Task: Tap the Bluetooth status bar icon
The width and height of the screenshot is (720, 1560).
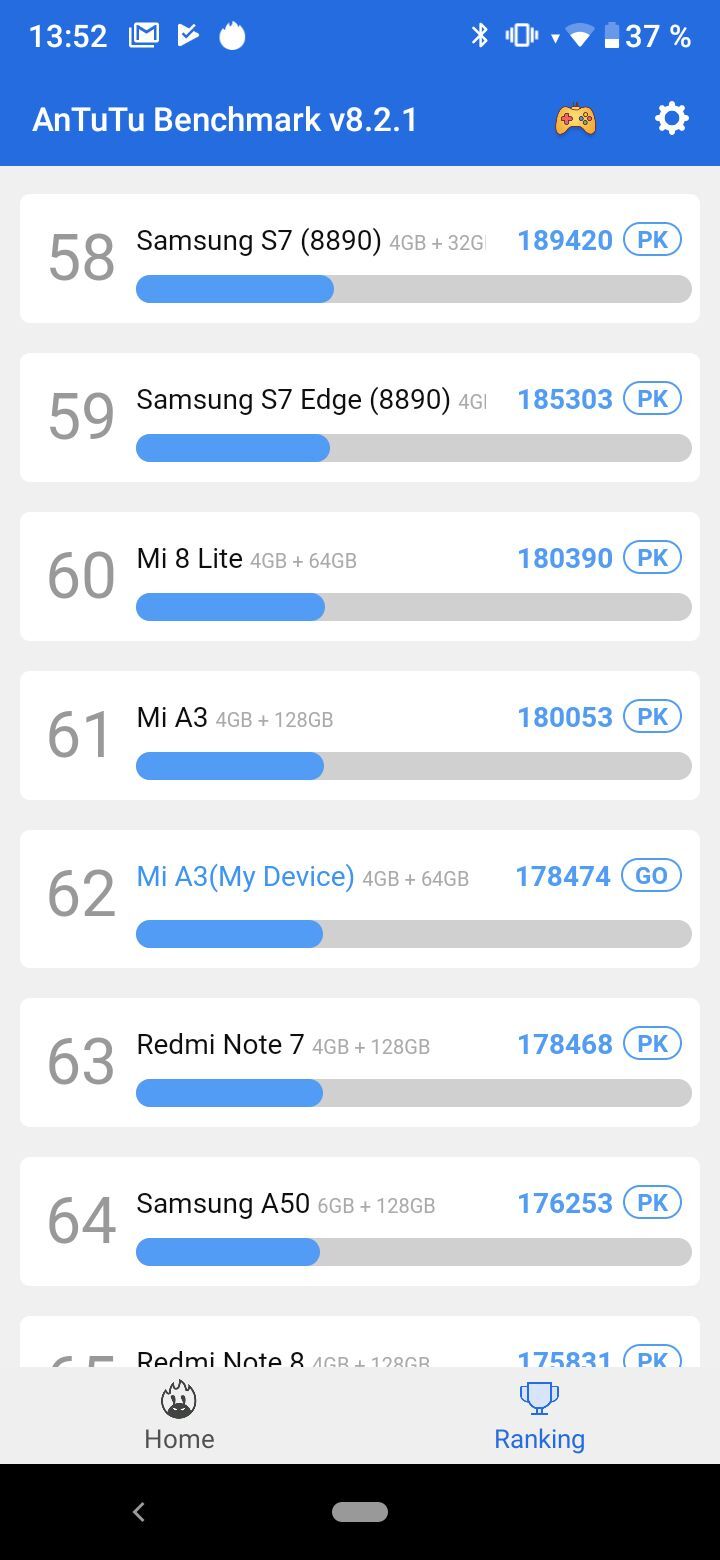Action: [x=480, y=35]
